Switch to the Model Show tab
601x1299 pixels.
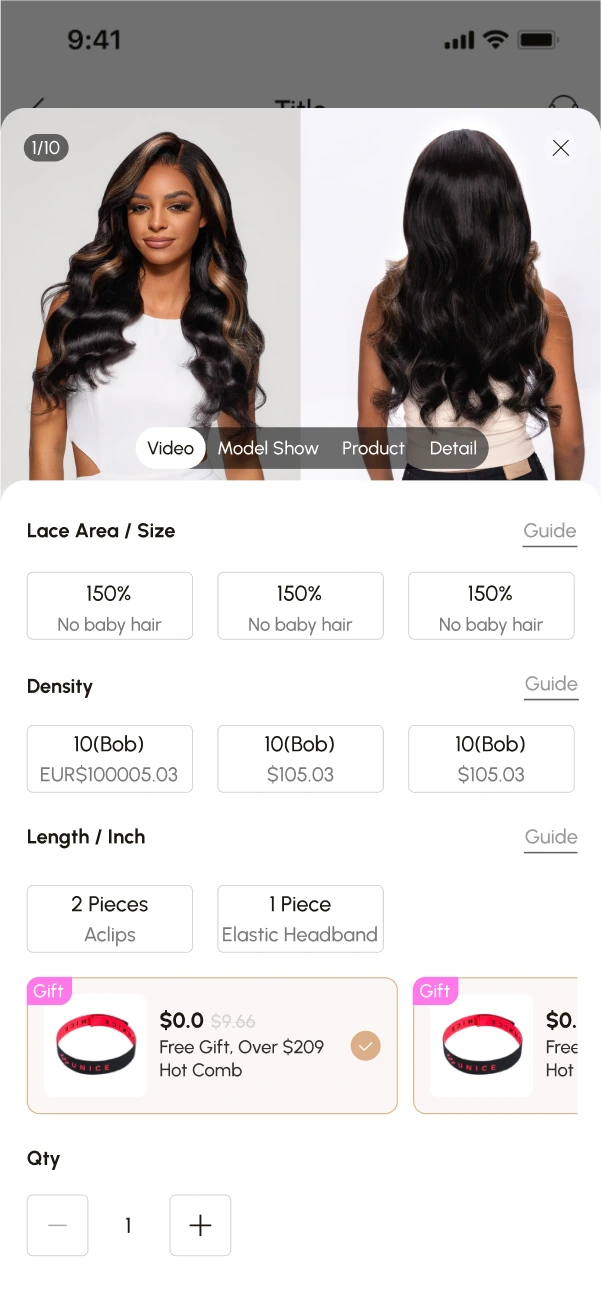click(x=268, y=448)
